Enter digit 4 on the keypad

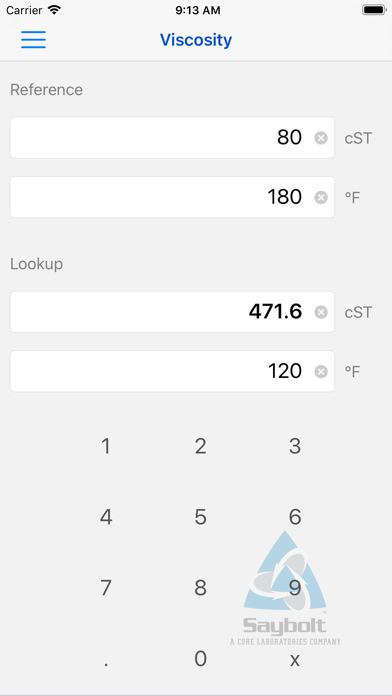[106, 517]
